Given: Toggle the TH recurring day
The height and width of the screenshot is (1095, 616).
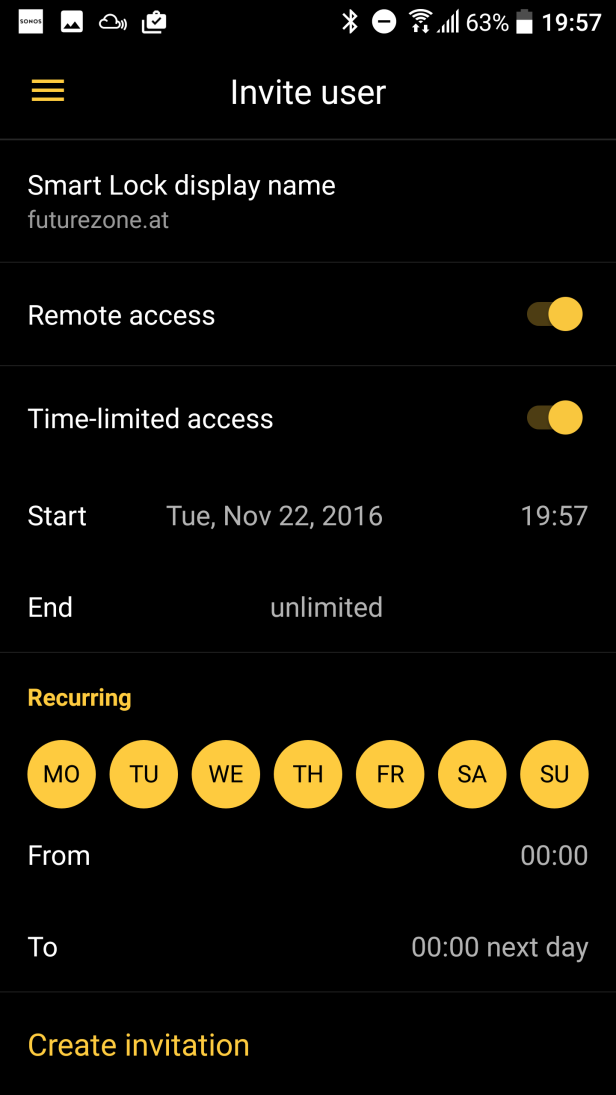Looking at the screenshot, I should pos(308,774).
